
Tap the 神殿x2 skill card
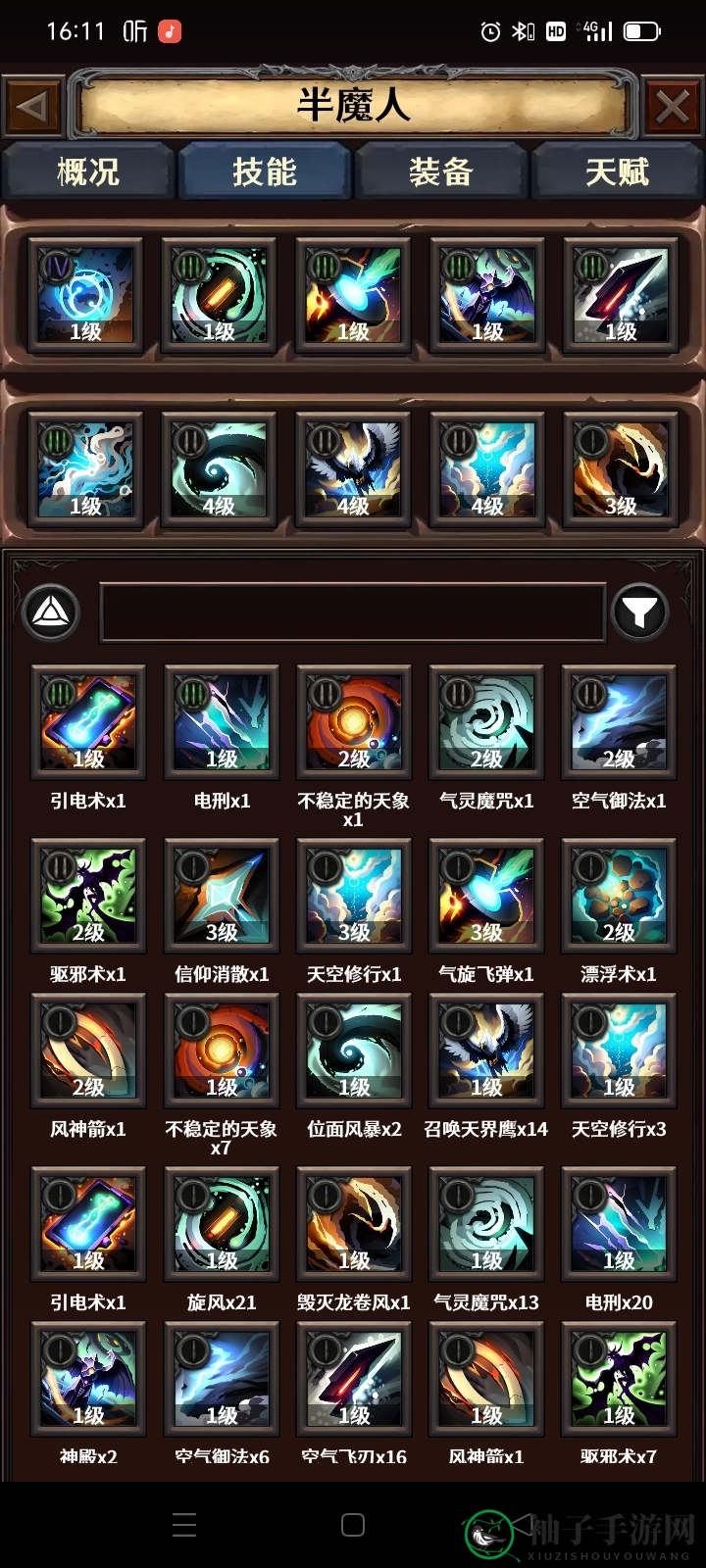tap(88, 1379)
